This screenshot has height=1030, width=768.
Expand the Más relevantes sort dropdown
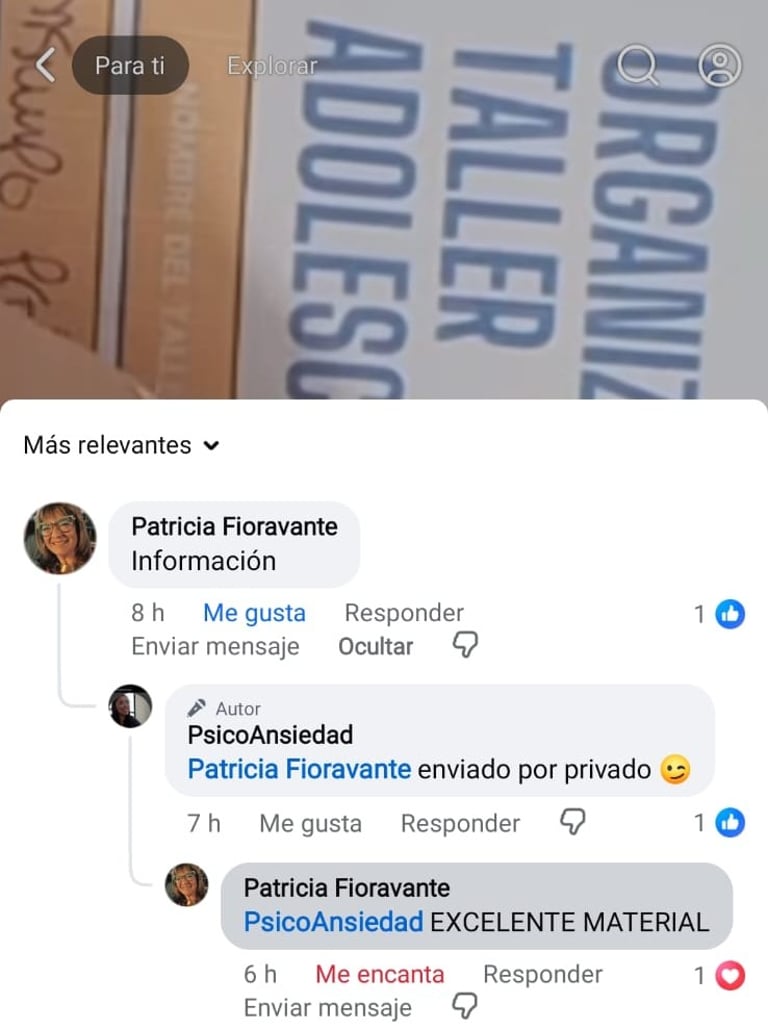point(120,445)
